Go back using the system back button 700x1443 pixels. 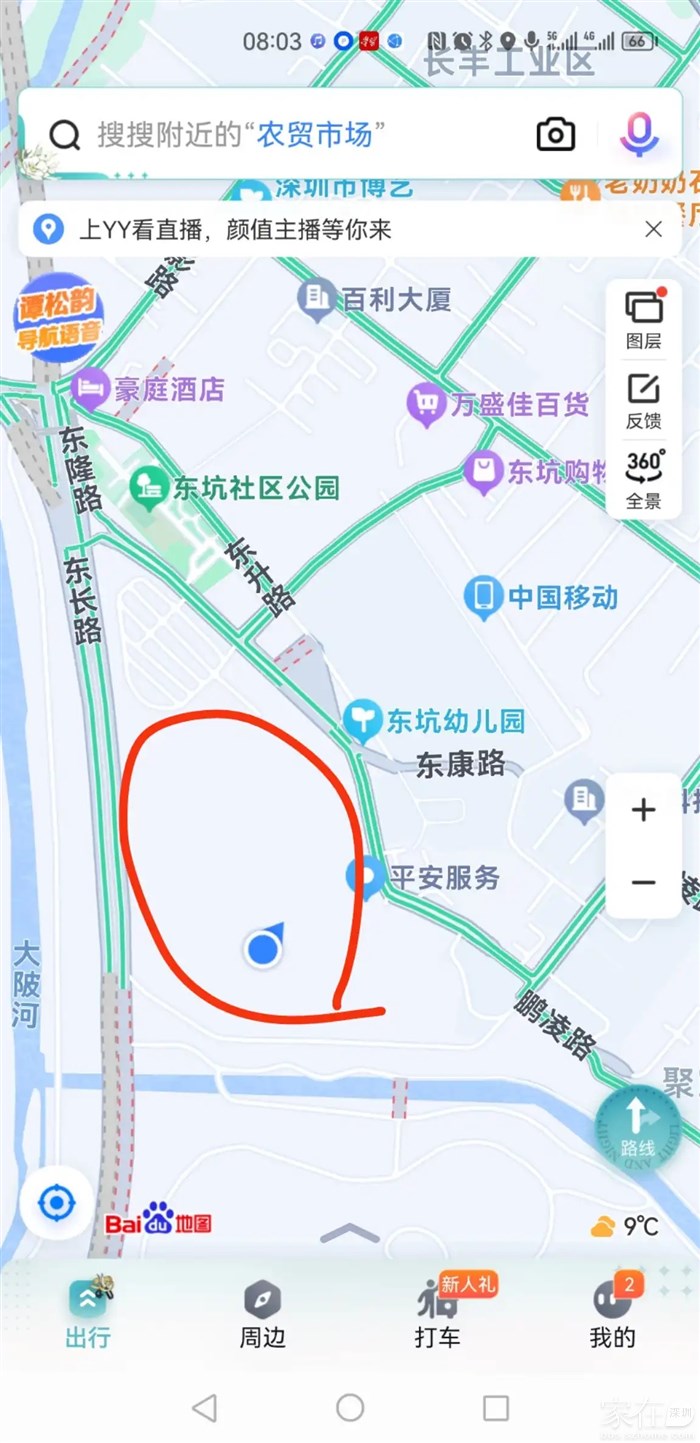click(204, 1408)
